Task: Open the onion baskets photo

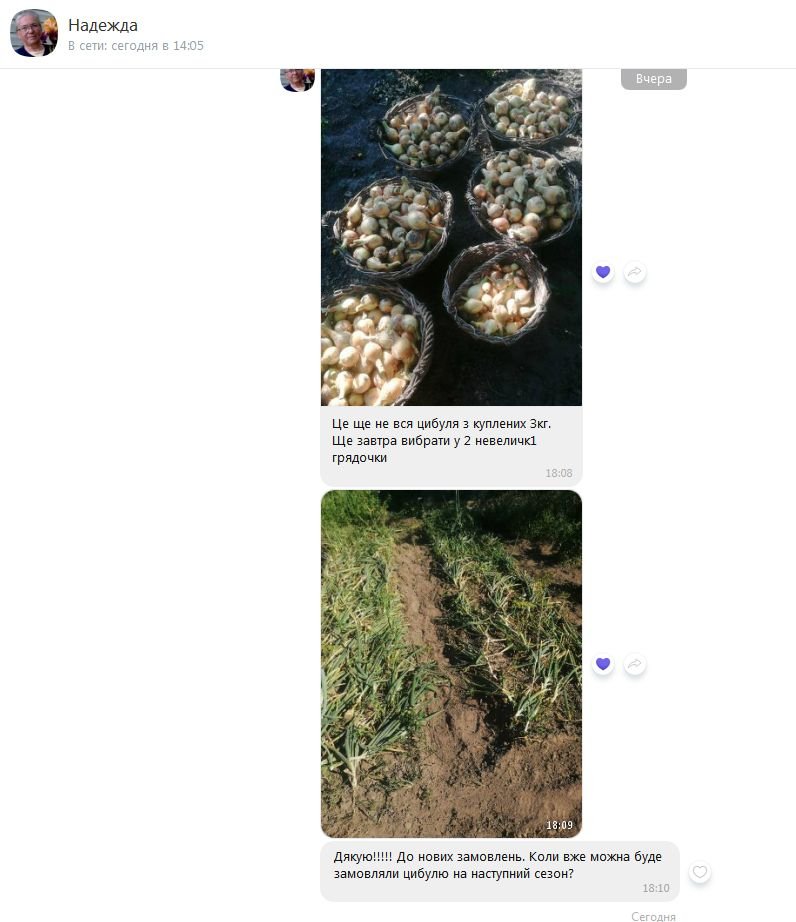Action: (451, 237)
